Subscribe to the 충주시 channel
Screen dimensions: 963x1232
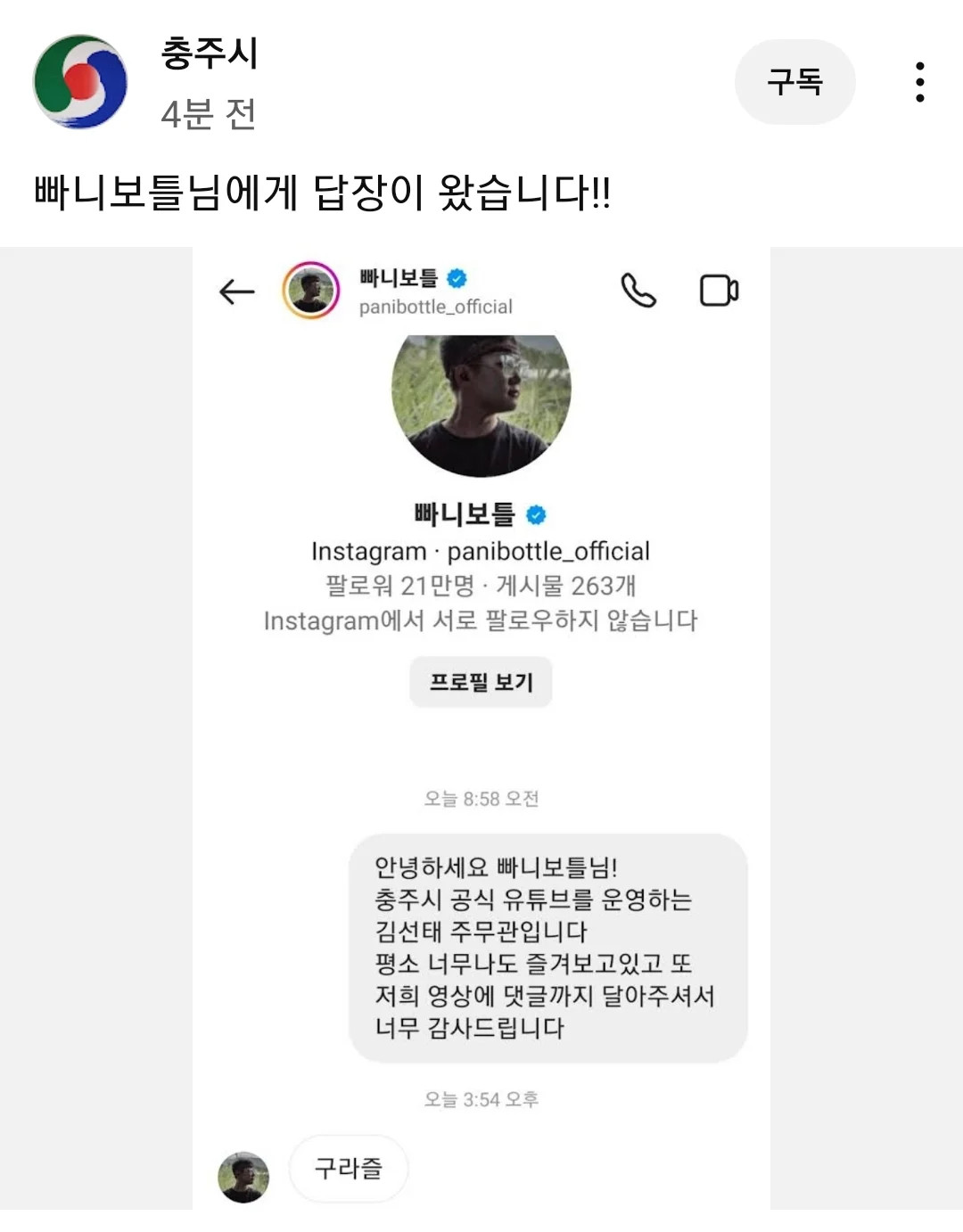[794, 82]
